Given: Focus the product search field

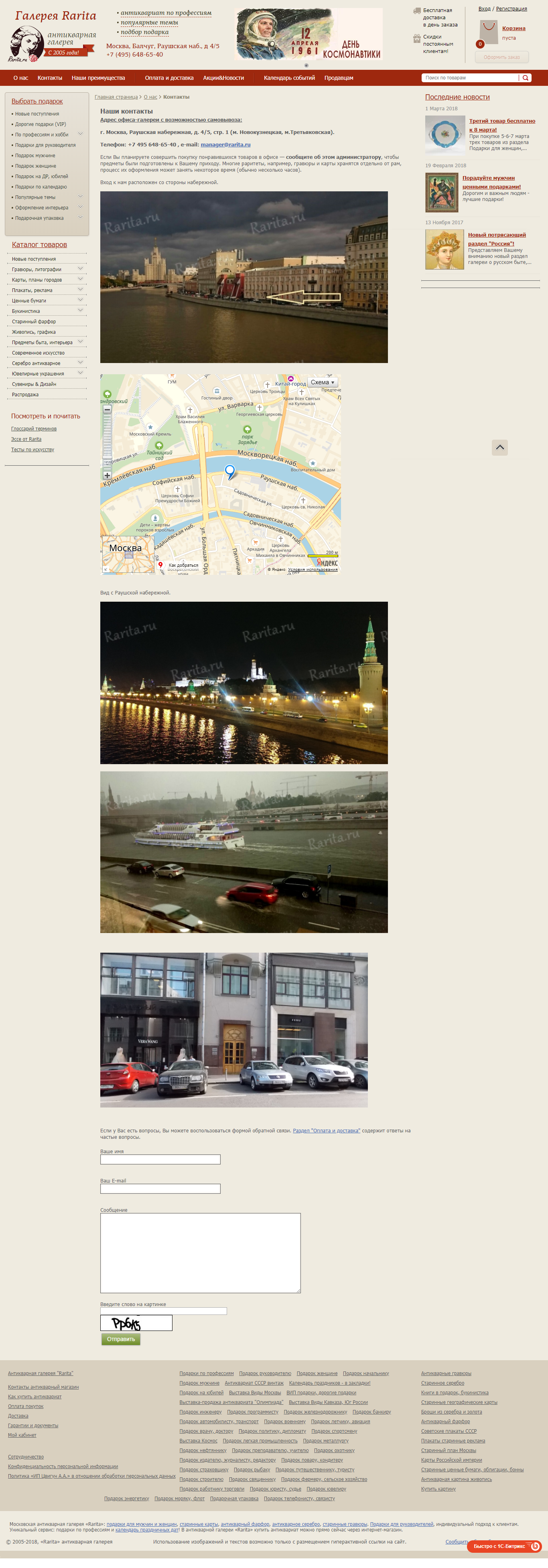Looking at the screenshot, I should (x=469, y=78).
